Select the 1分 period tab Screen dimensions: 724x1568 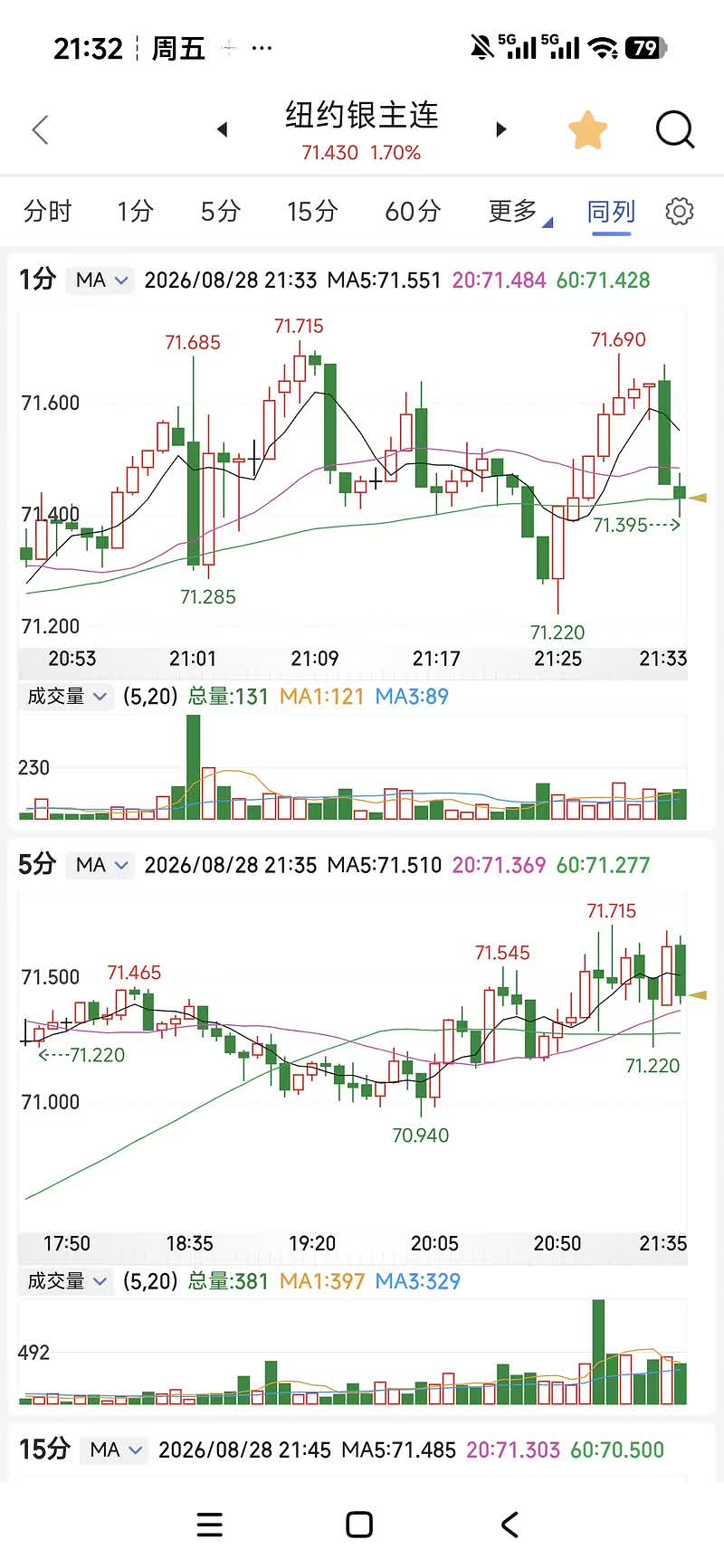click(x=135, y=212)
